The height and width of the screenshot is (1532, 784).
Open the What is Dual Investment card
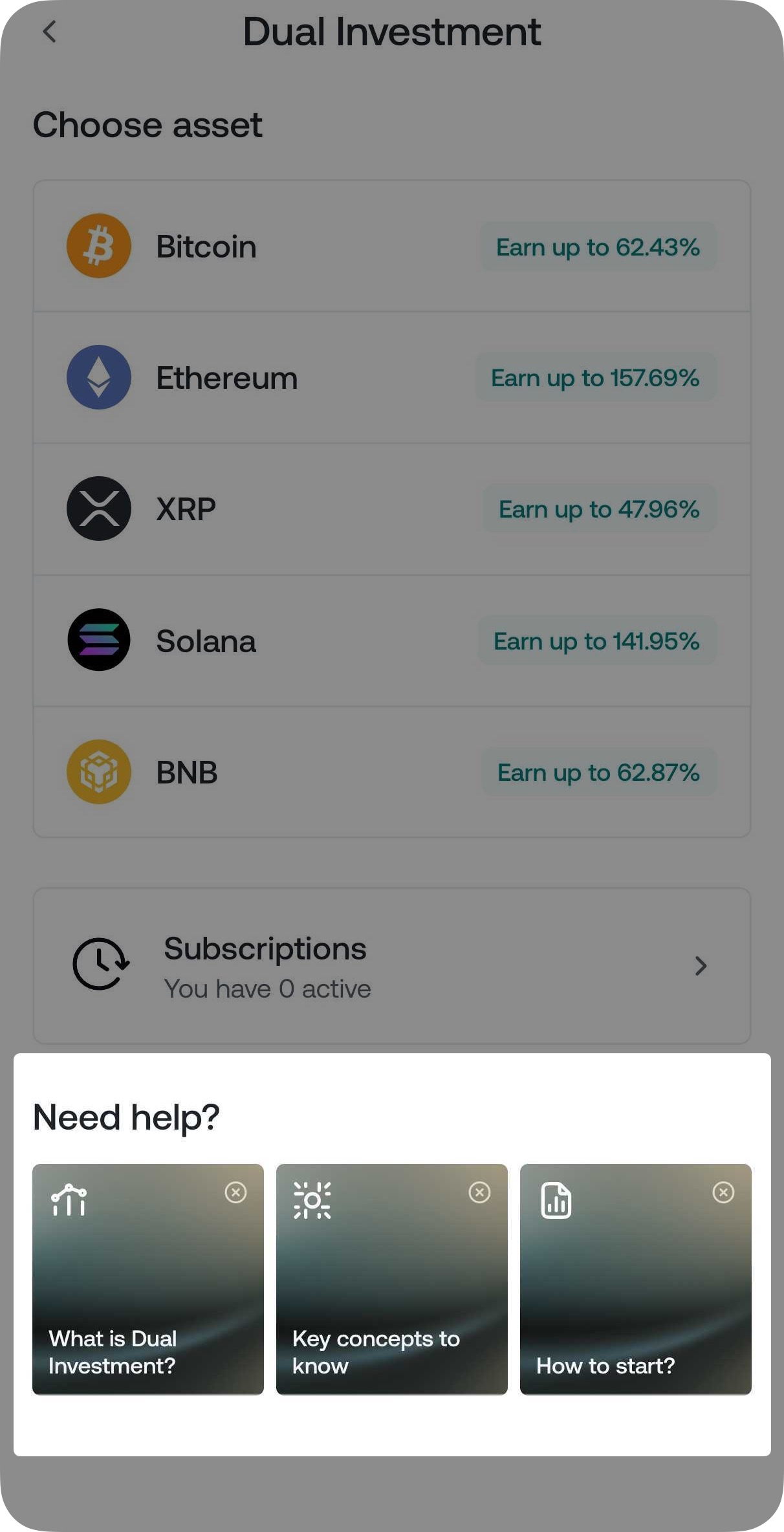[x=148, y=1287]
